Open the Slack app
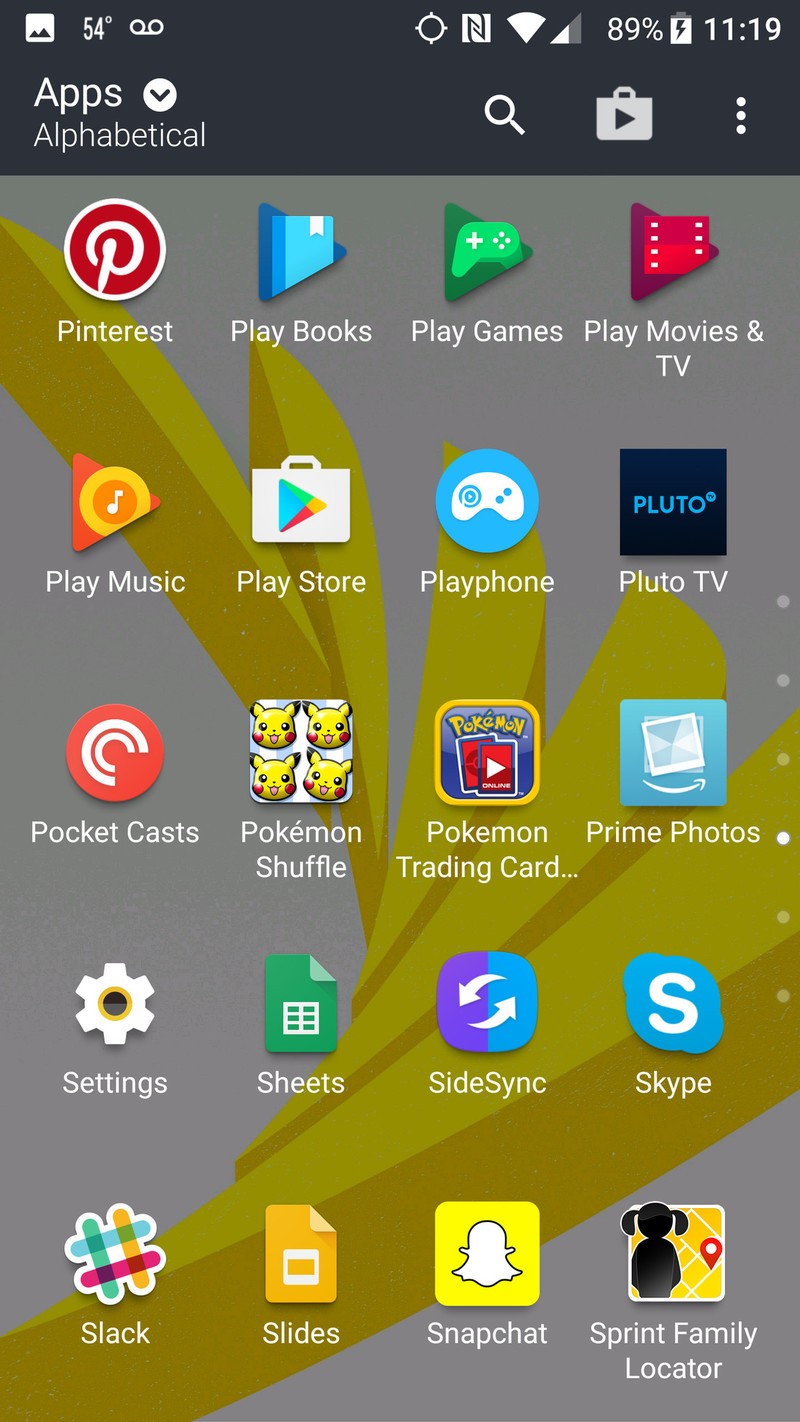This screenshot has width=800, height=1422. [114, 1252]
